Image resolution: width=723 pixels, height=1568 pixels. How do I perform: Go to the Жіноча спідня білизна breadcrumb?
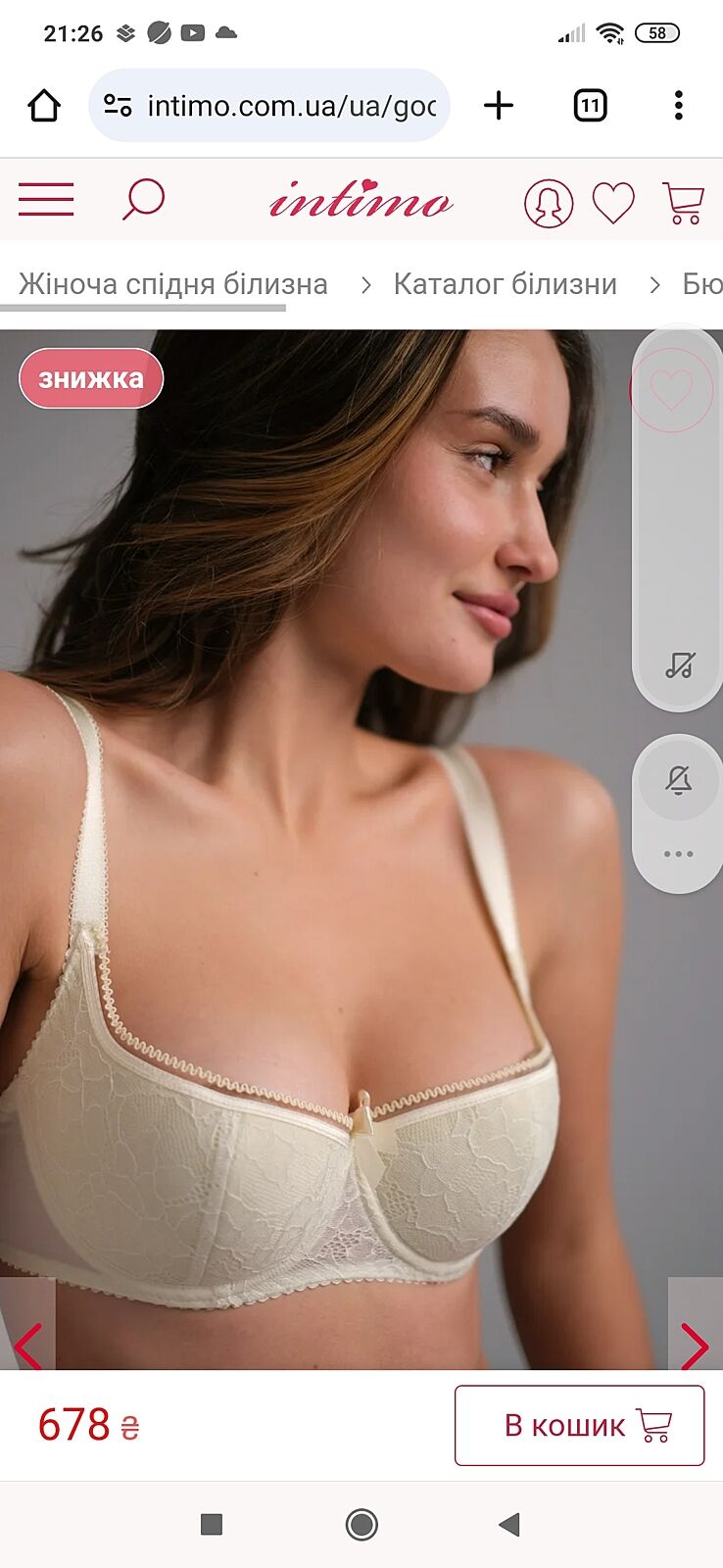(173, 284)
